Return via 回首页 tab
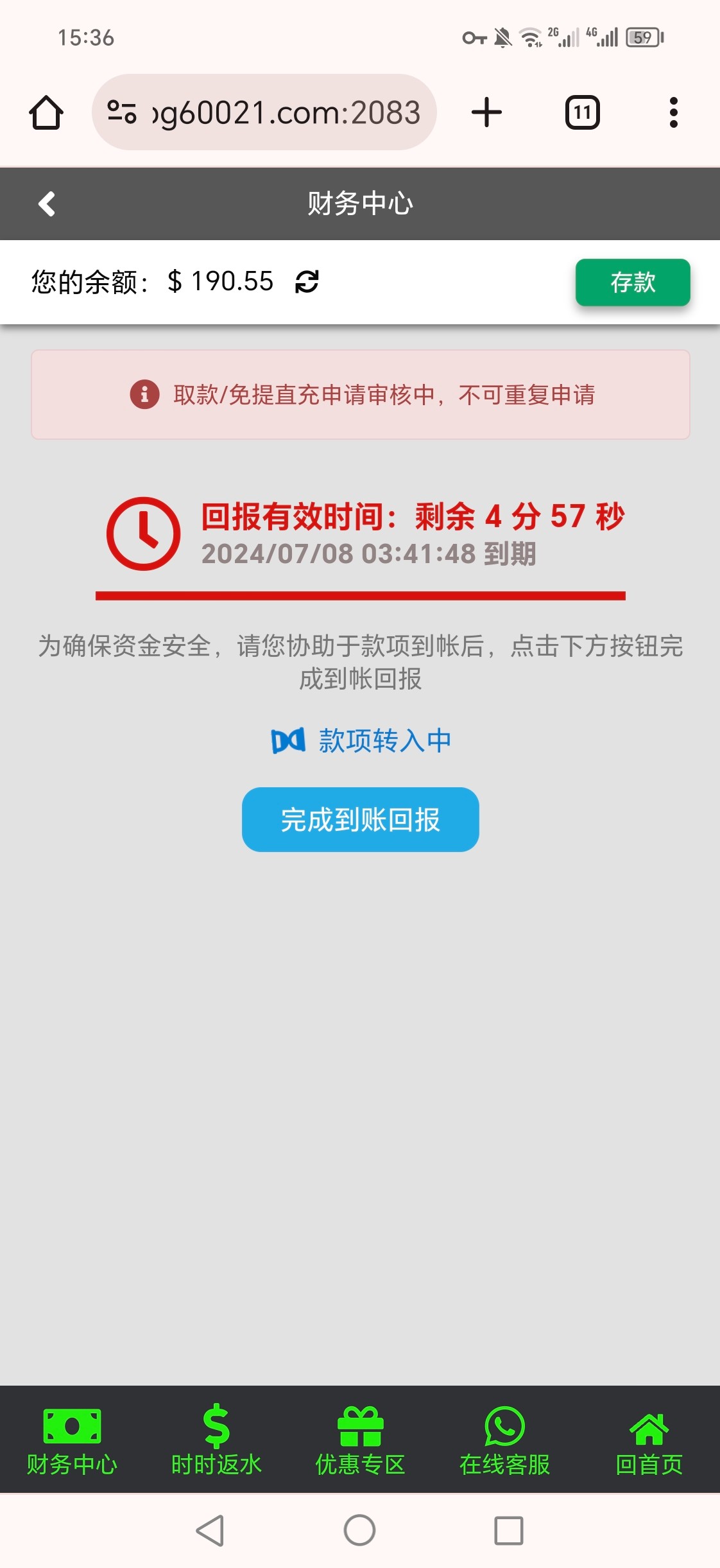The width and height of the screenshot is (720, 1568). pyautogui.click(x=649, y=1439)
